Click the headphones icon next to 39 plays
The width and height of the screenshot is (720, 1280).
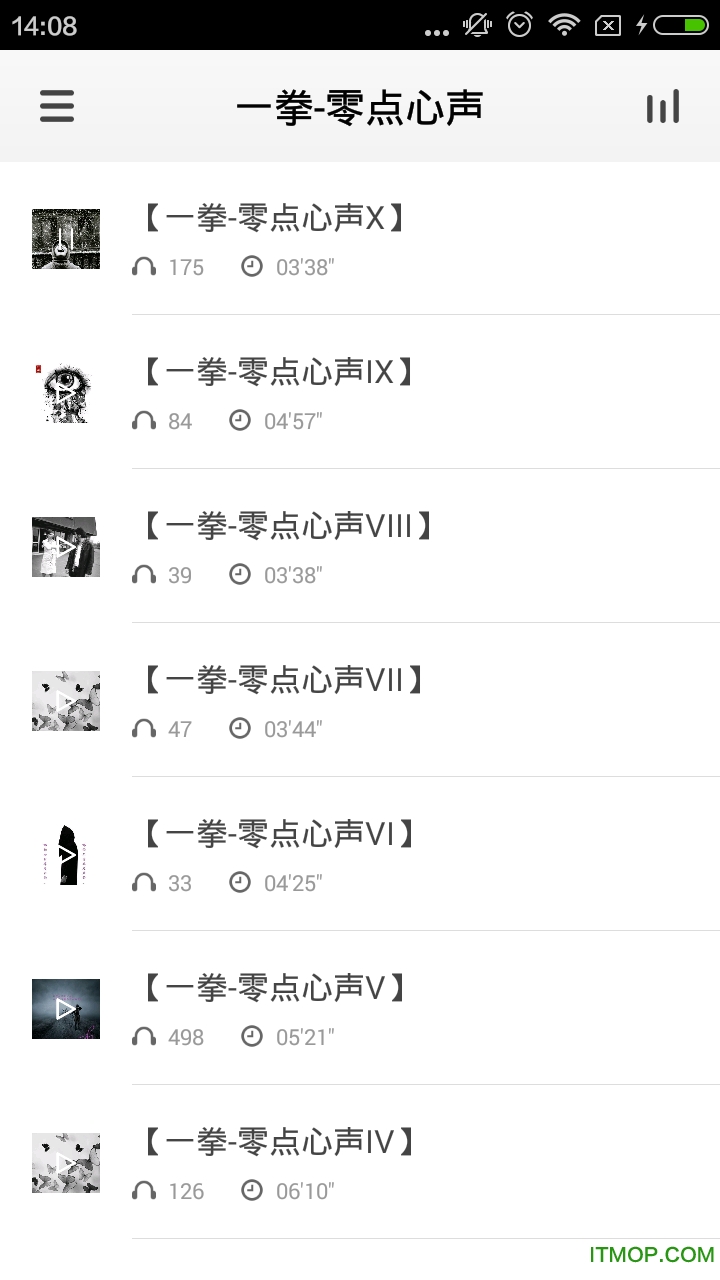coord(144,574)
